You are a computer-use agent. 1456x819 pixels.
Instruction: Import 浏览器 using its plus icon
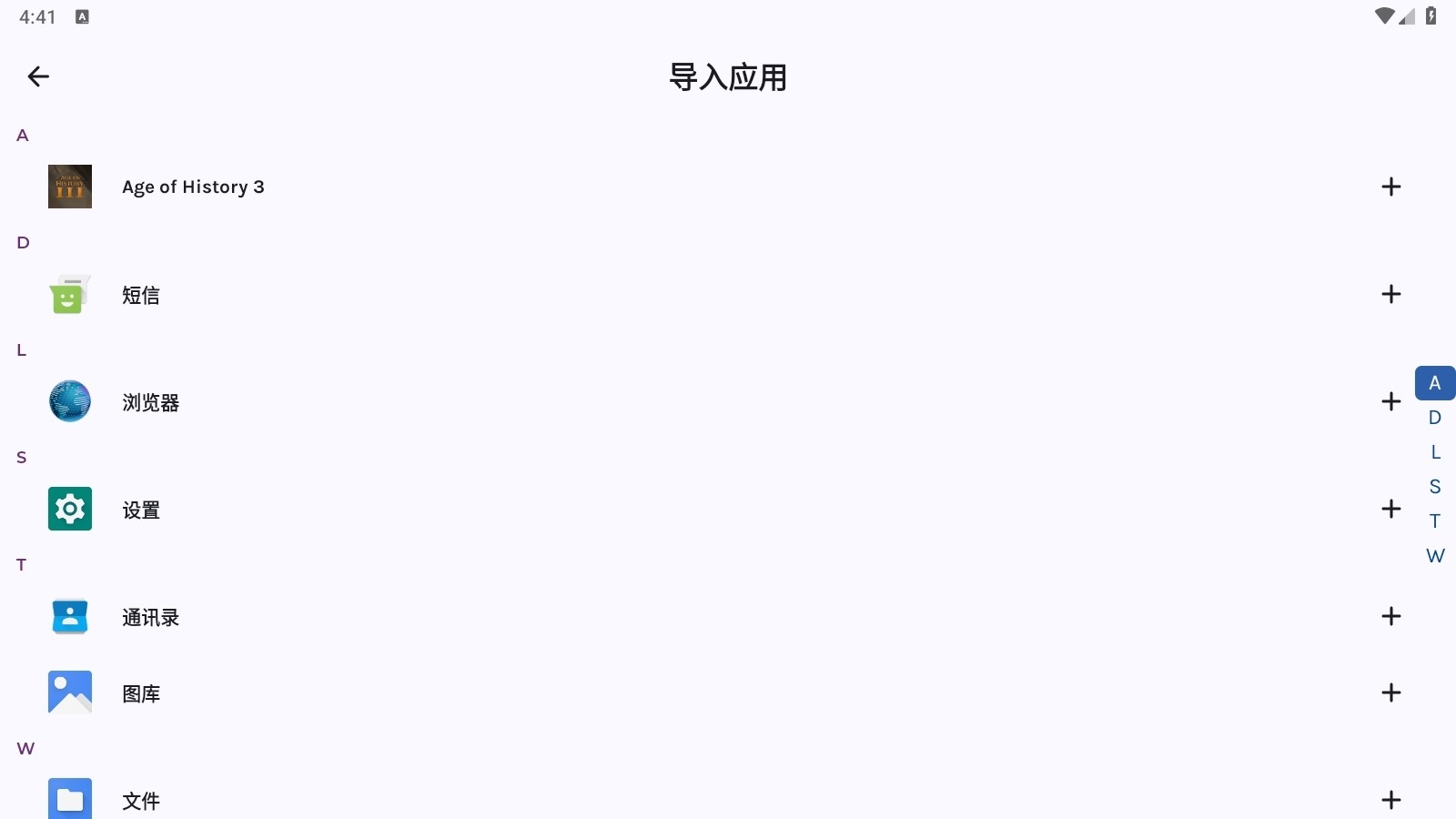(x=1390, y=401)
